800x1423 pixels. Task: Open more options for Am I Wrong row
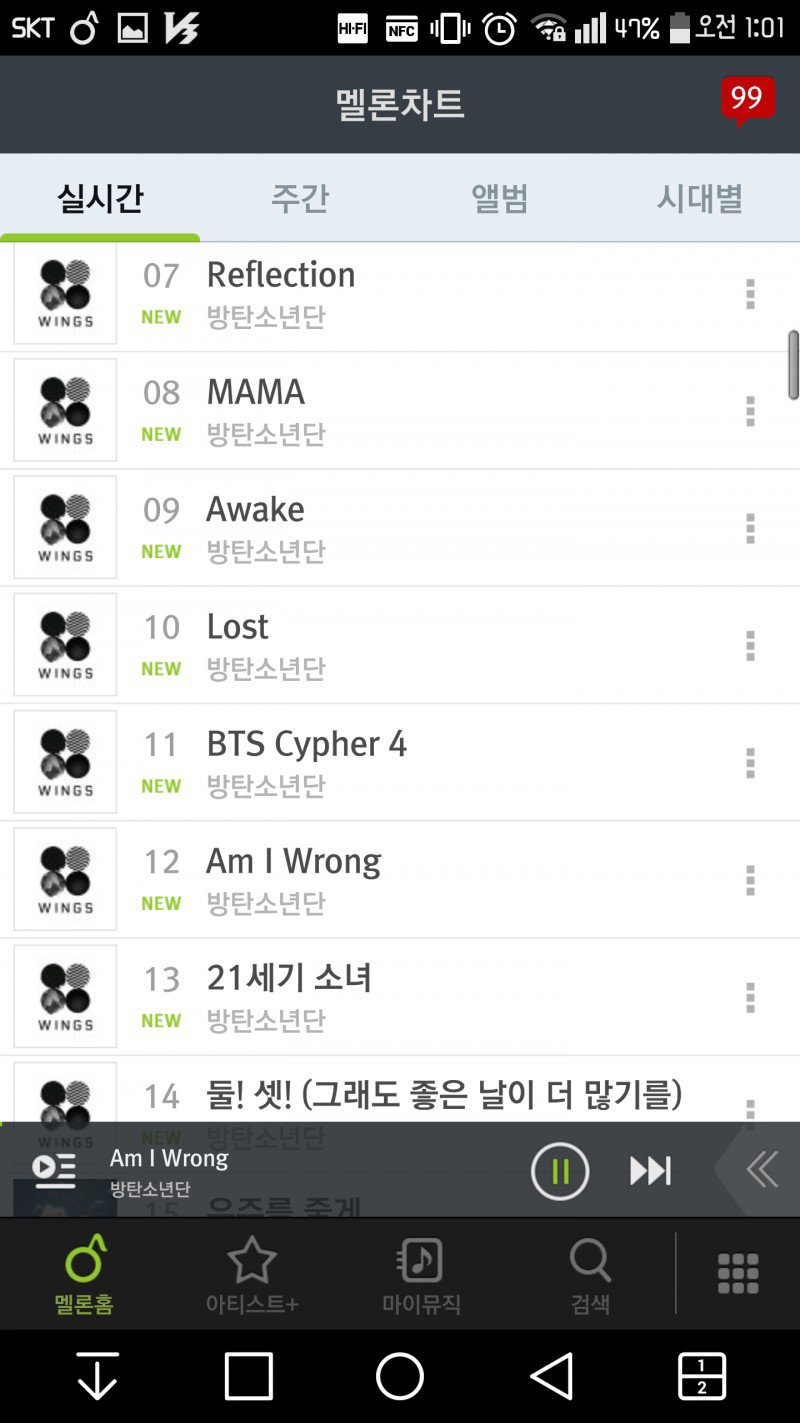click(750, 880)
